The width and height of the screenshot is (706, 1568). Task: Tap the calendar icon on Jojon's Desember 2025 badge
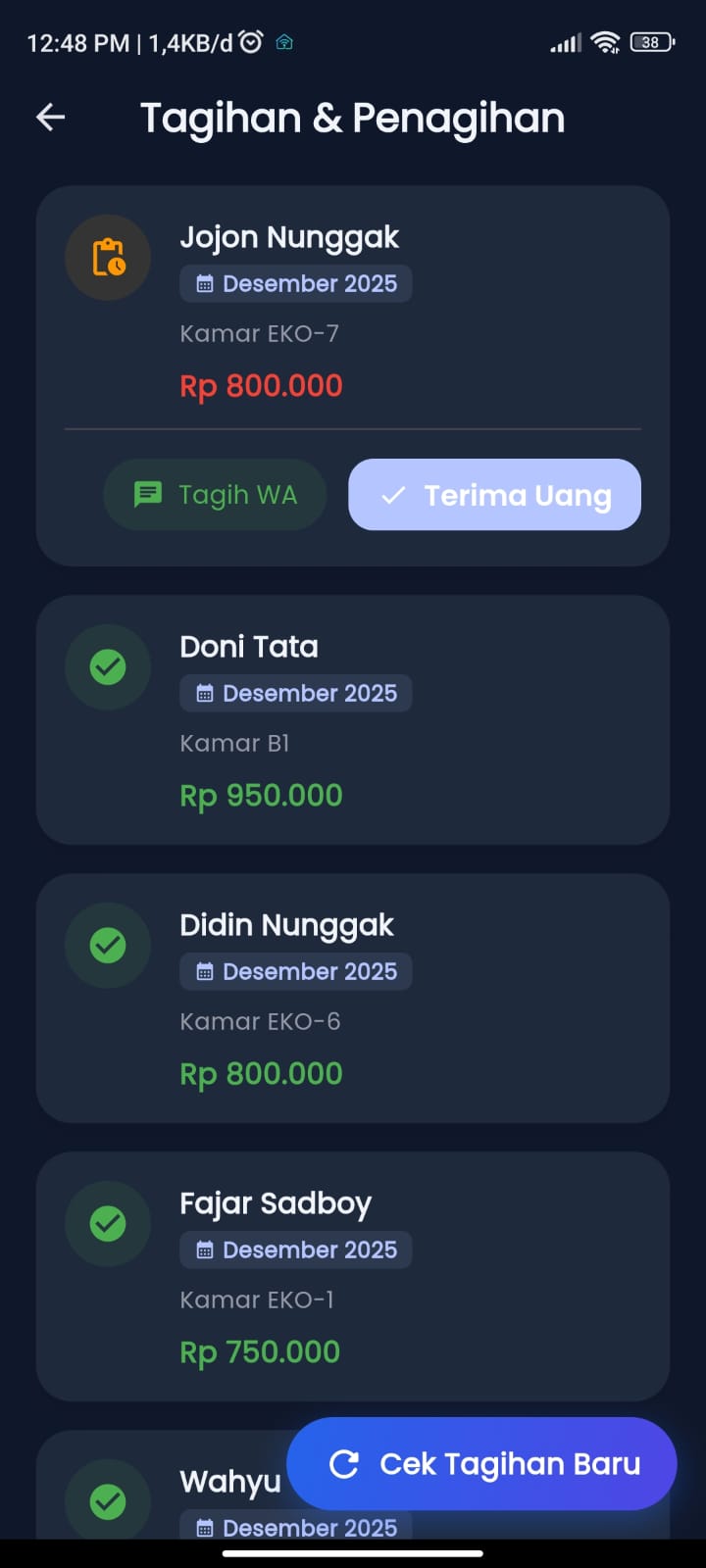click(x=204, y=283)
